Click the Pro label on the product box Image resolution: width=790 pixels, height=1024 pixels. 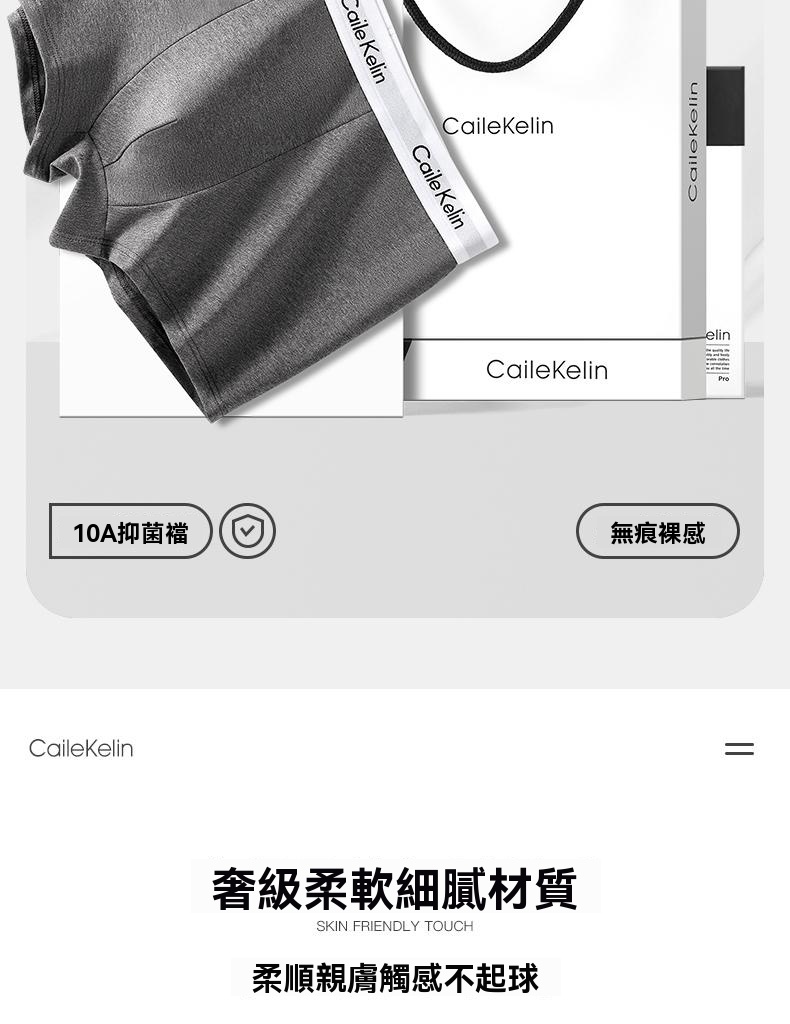723,380
